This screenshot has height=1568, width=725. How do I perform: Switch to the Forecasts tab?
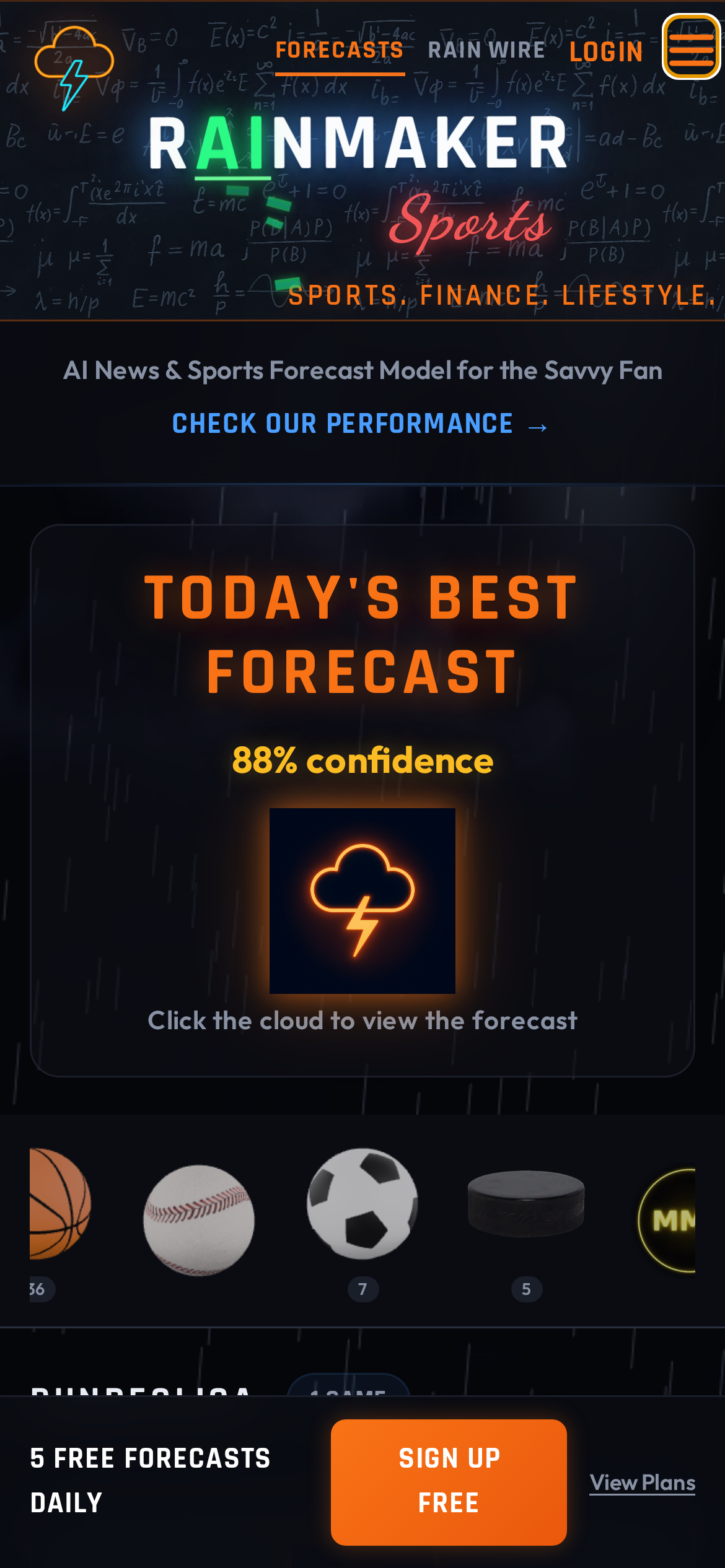[340, 51]
